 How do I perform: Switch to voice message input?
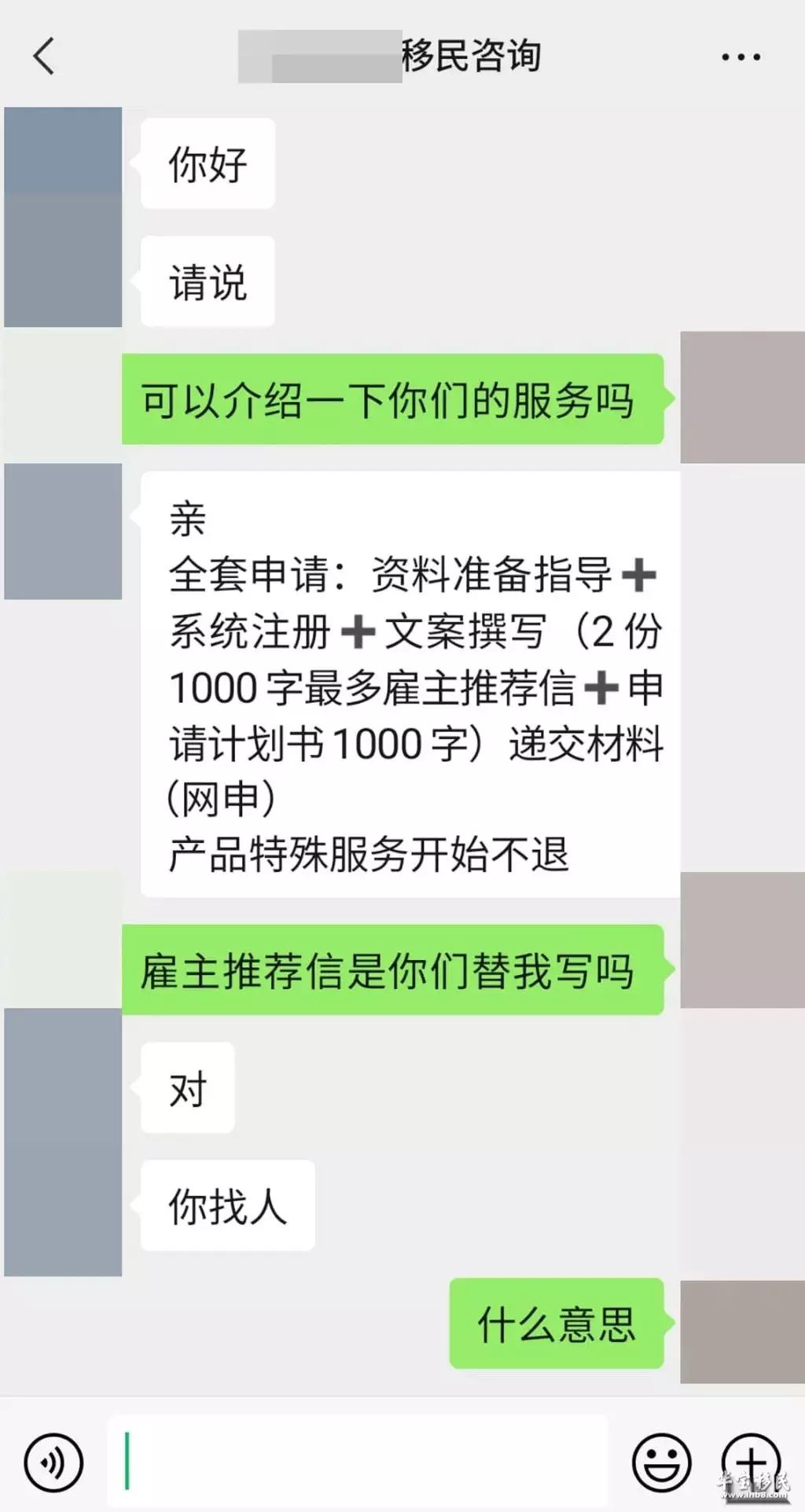[x=53, y=1462]
